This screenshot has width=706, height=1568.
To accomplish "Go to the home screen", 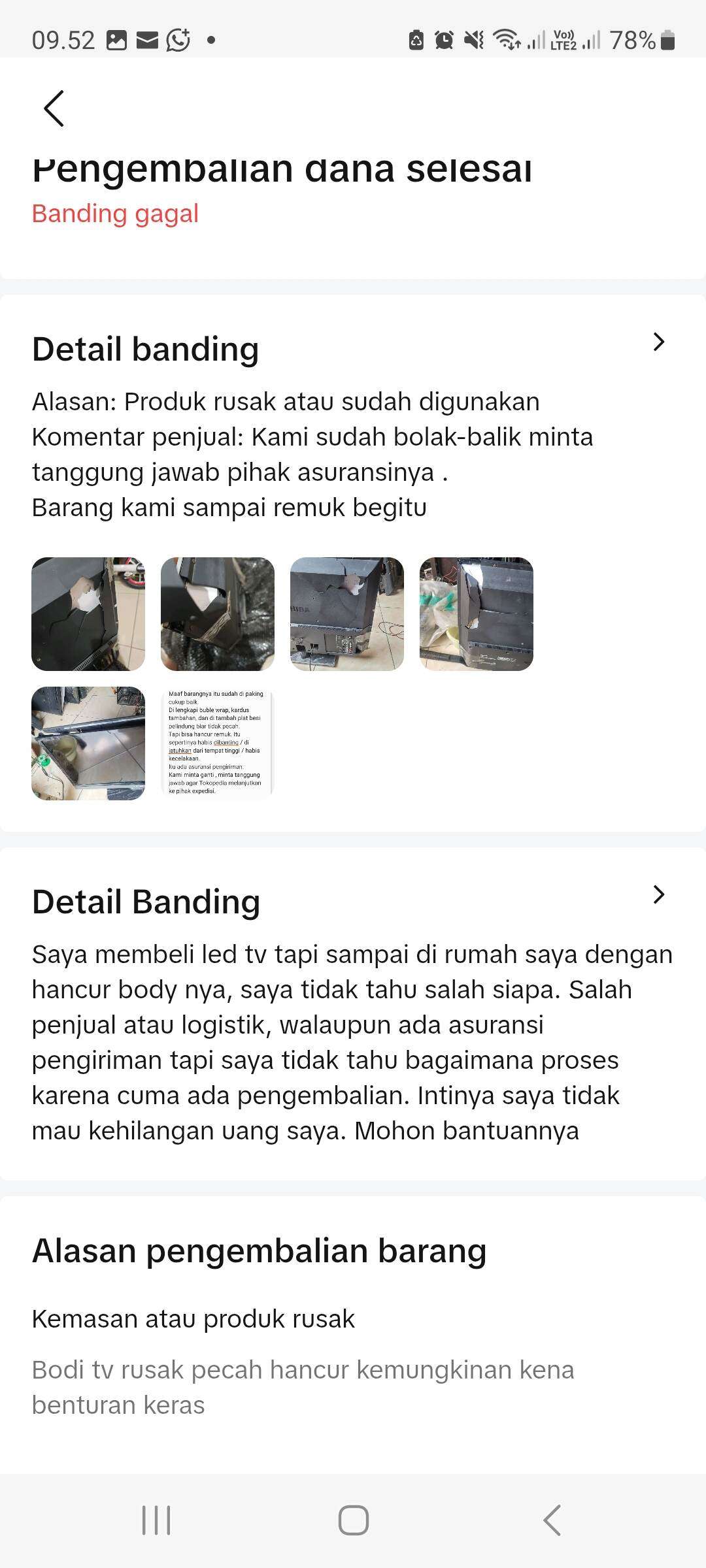I will pos(353,1520).
